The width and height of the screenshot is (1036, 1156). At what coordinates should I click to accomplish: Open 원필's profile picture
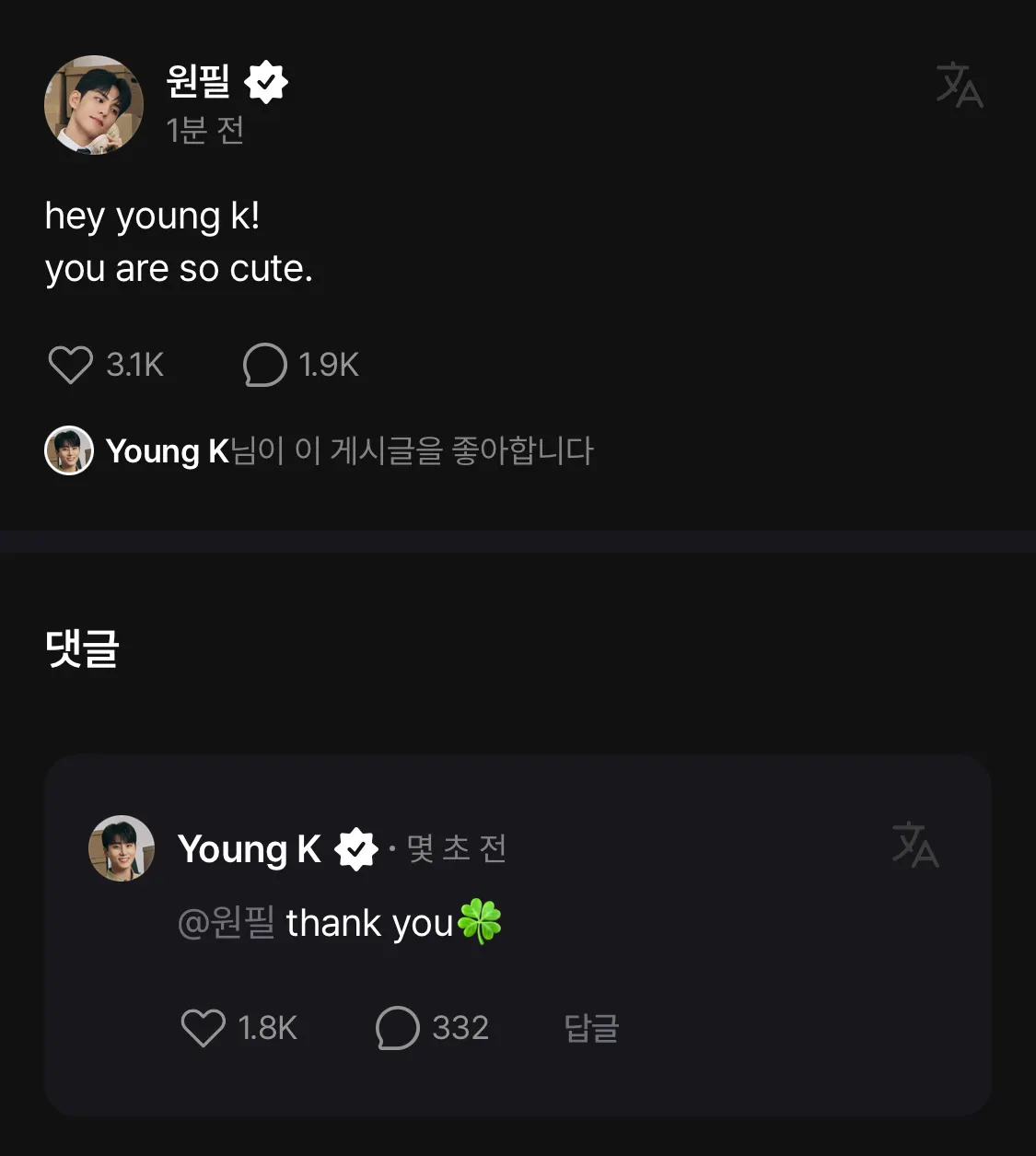(94, 105)
